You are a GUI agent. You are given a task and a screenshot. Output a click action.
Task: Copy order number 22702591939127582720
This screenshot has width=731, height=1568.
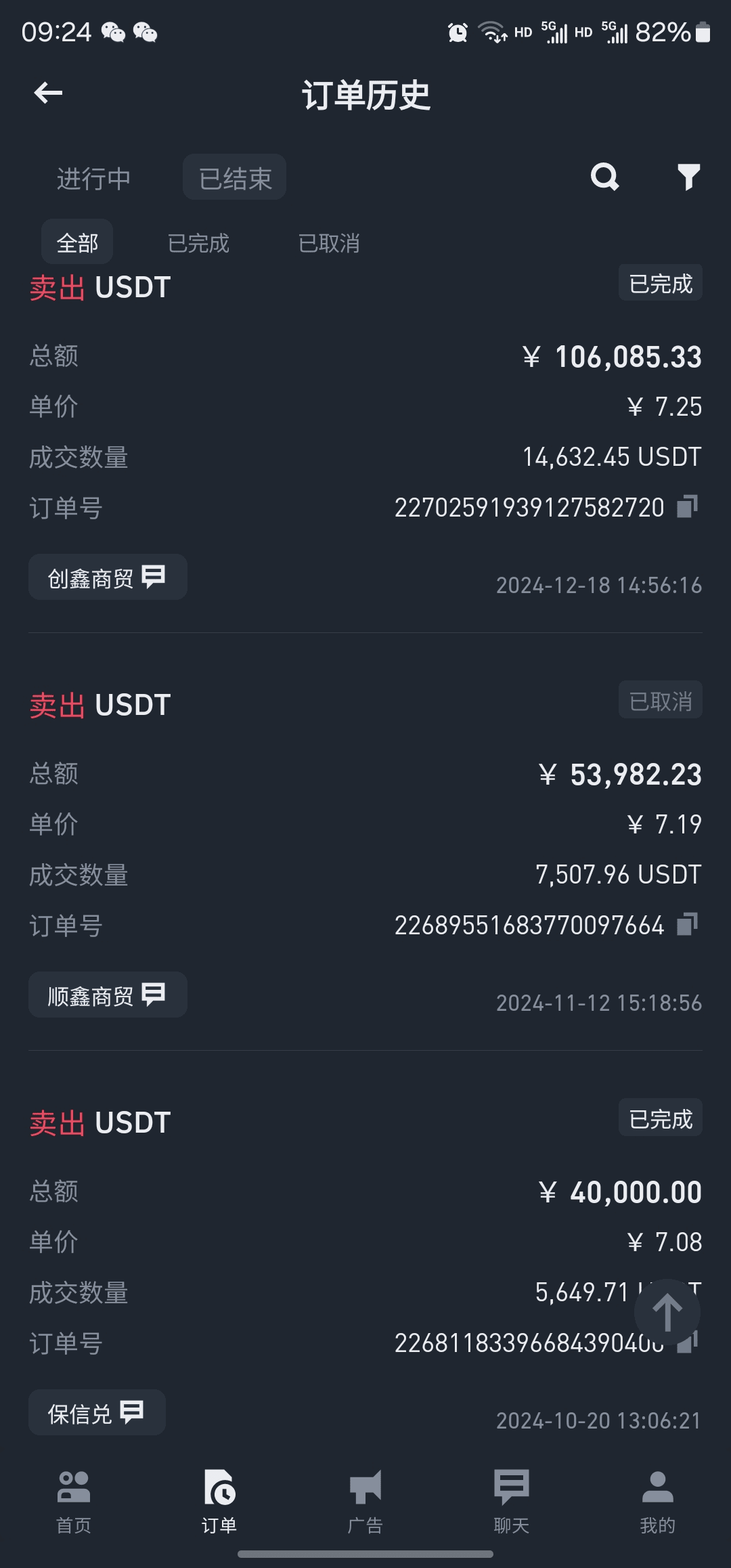(687, 507)
